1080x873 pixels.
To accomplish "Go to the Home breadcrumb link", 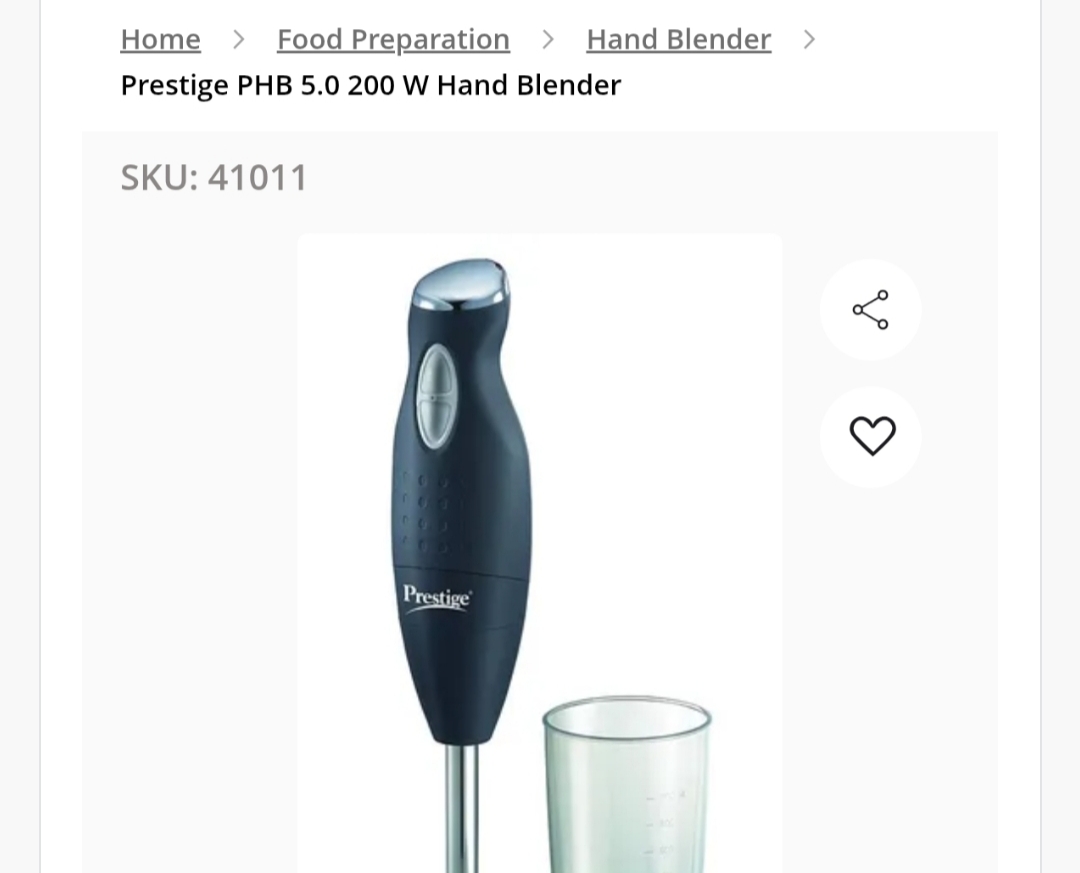I will (x=160, y=39).
